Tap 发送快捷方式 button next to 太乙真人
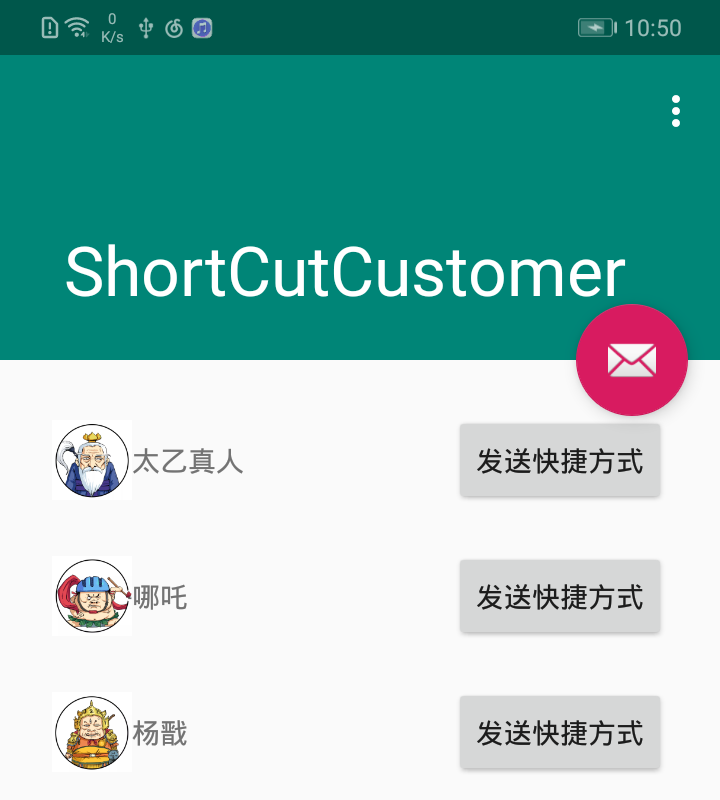Image resolution: width=720 pixels, height=800 pixels. pyautogui.click(x=559, y=459)
